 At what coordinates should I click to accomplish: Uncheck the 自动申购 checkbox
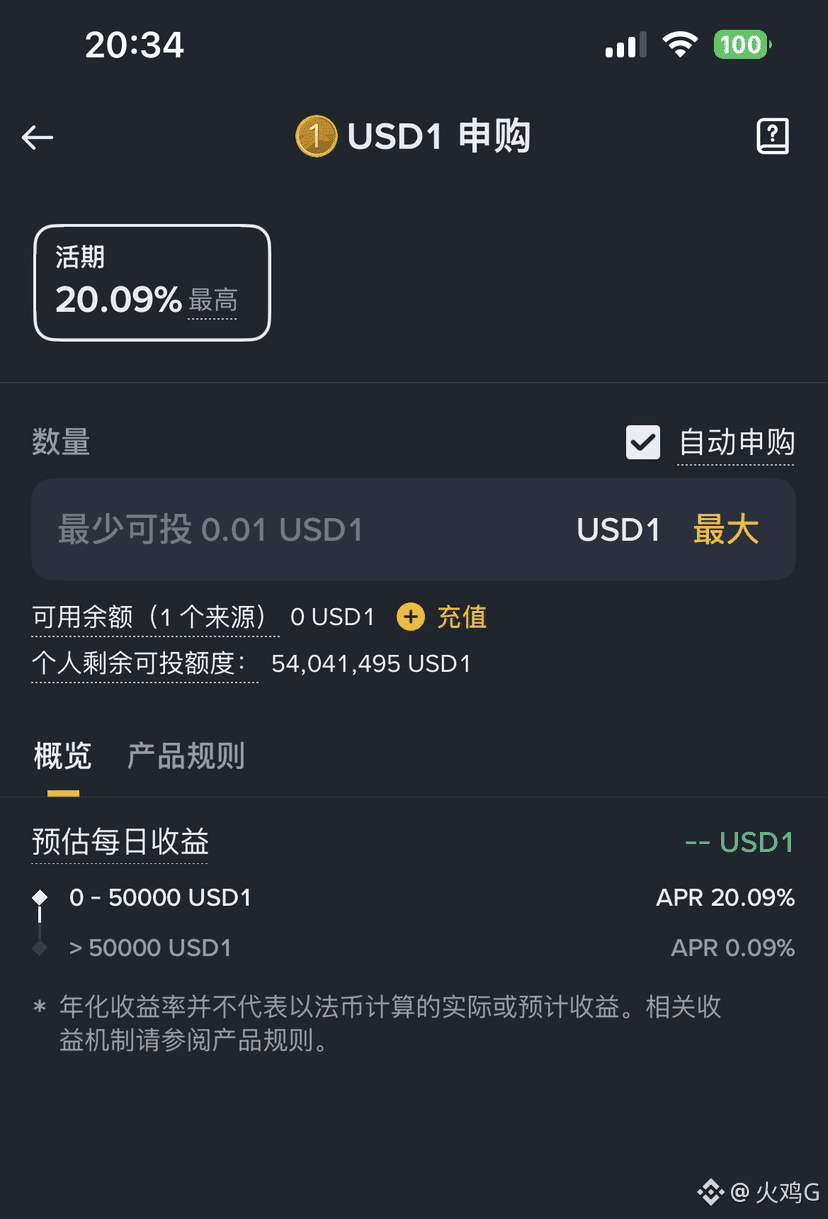coord(643,442)
